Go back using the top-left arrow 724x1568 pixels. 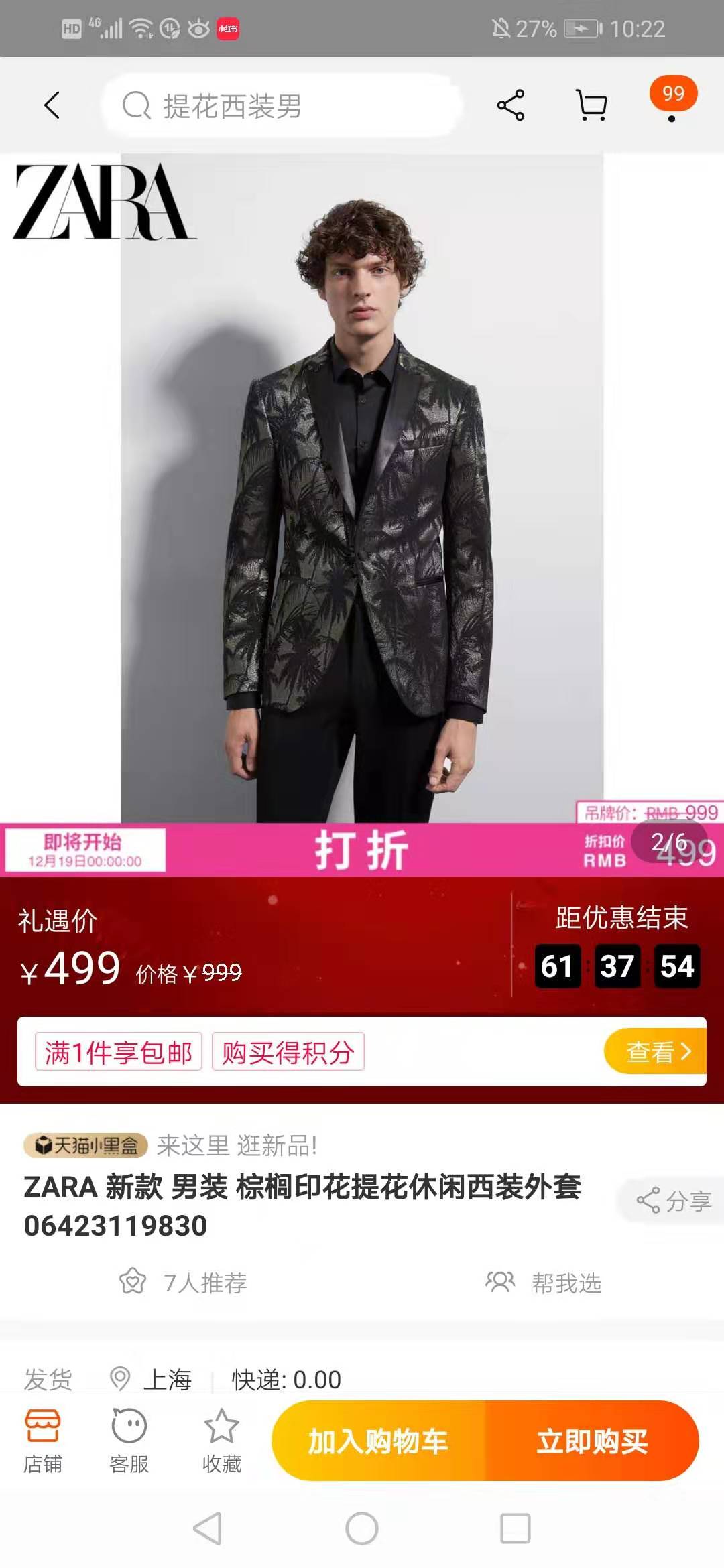click(x=52, y=105)
